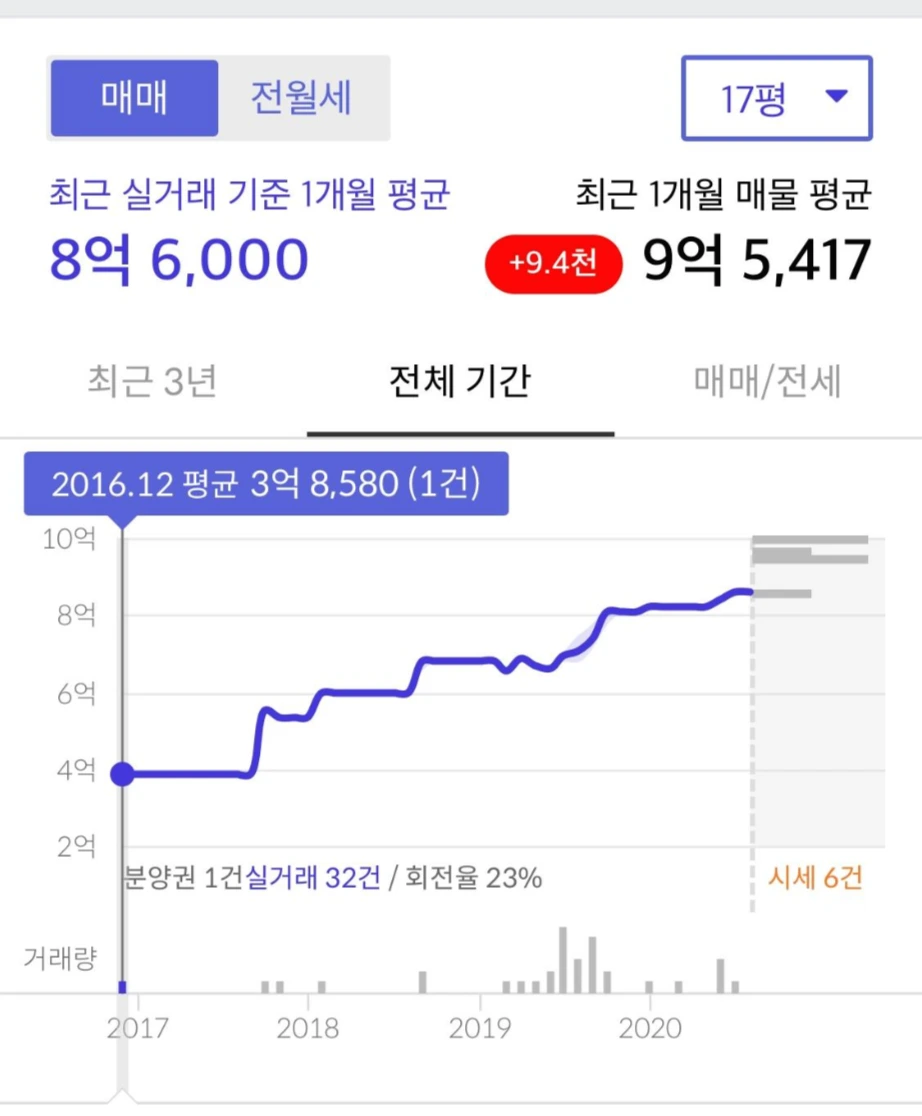View the 시세 6건 listings
The width and height of the screenshot is (922, 1116).
[x=815, y=878]
